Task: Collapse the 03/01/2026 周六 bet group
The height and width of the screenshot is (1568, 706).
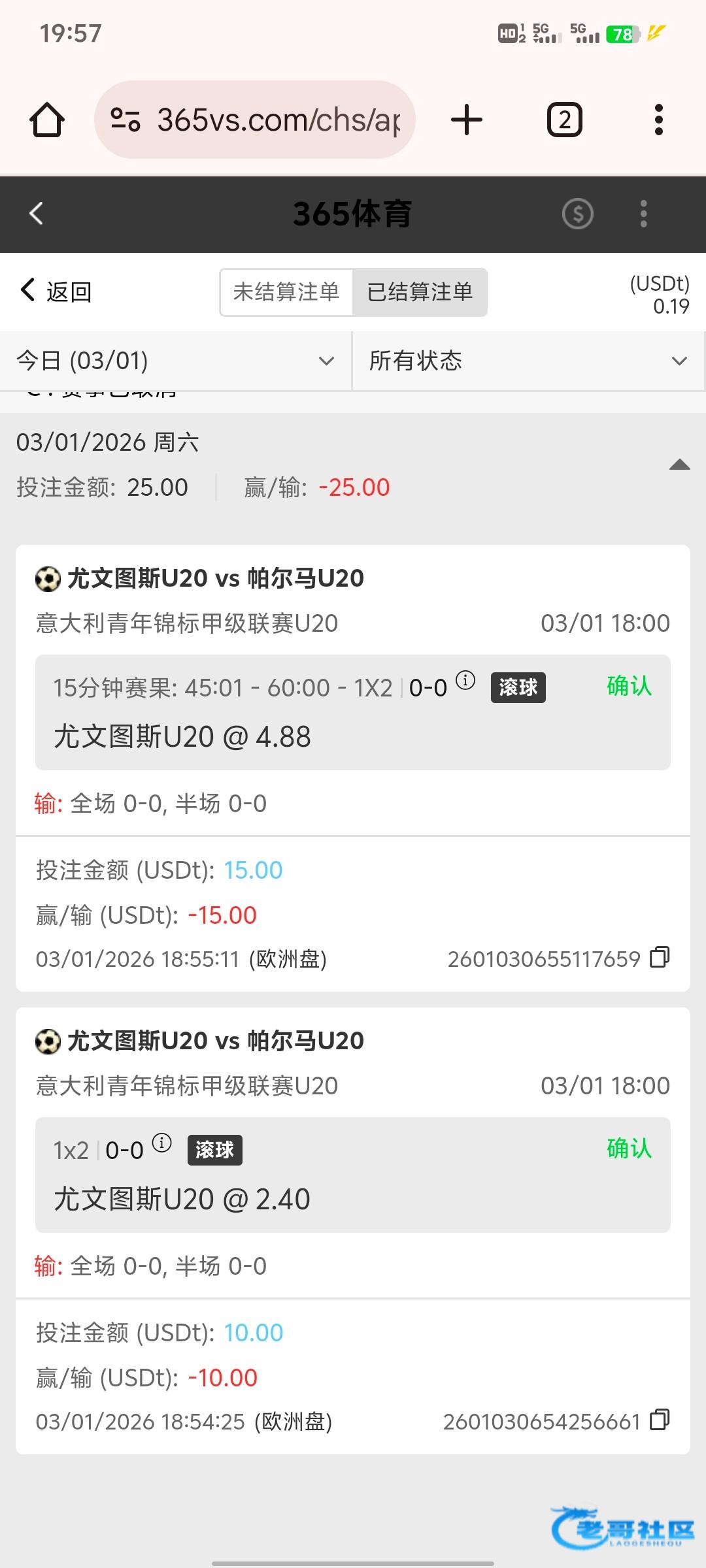Action: click(x=679, y=465)
